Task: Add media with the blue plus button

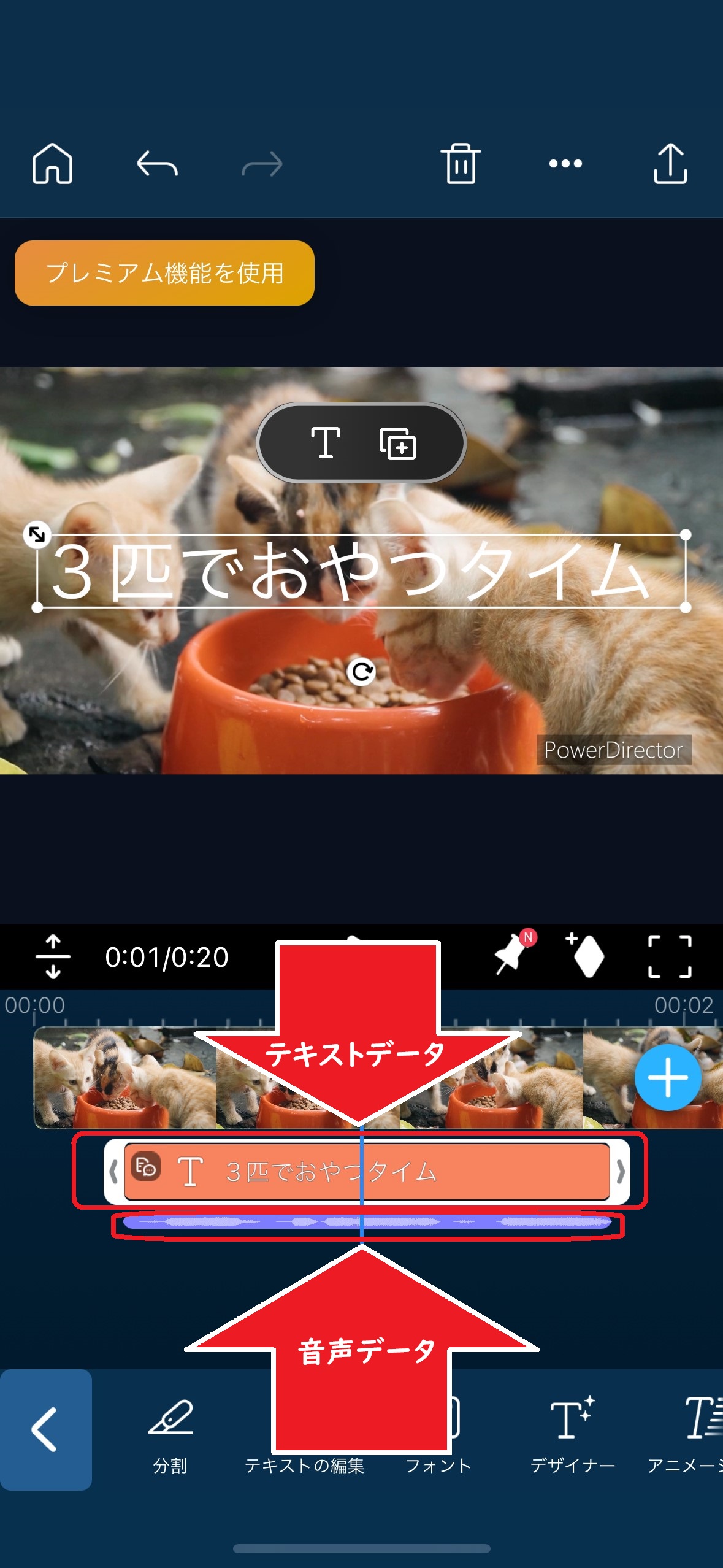Action: [x=667, y=1078]
